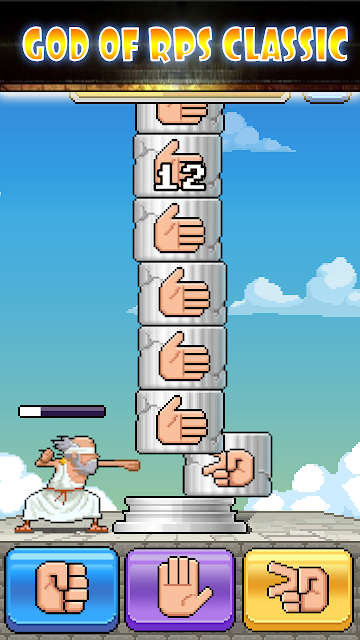
Task: Throw rock with the blue fist button
Action: pos(62,590)
